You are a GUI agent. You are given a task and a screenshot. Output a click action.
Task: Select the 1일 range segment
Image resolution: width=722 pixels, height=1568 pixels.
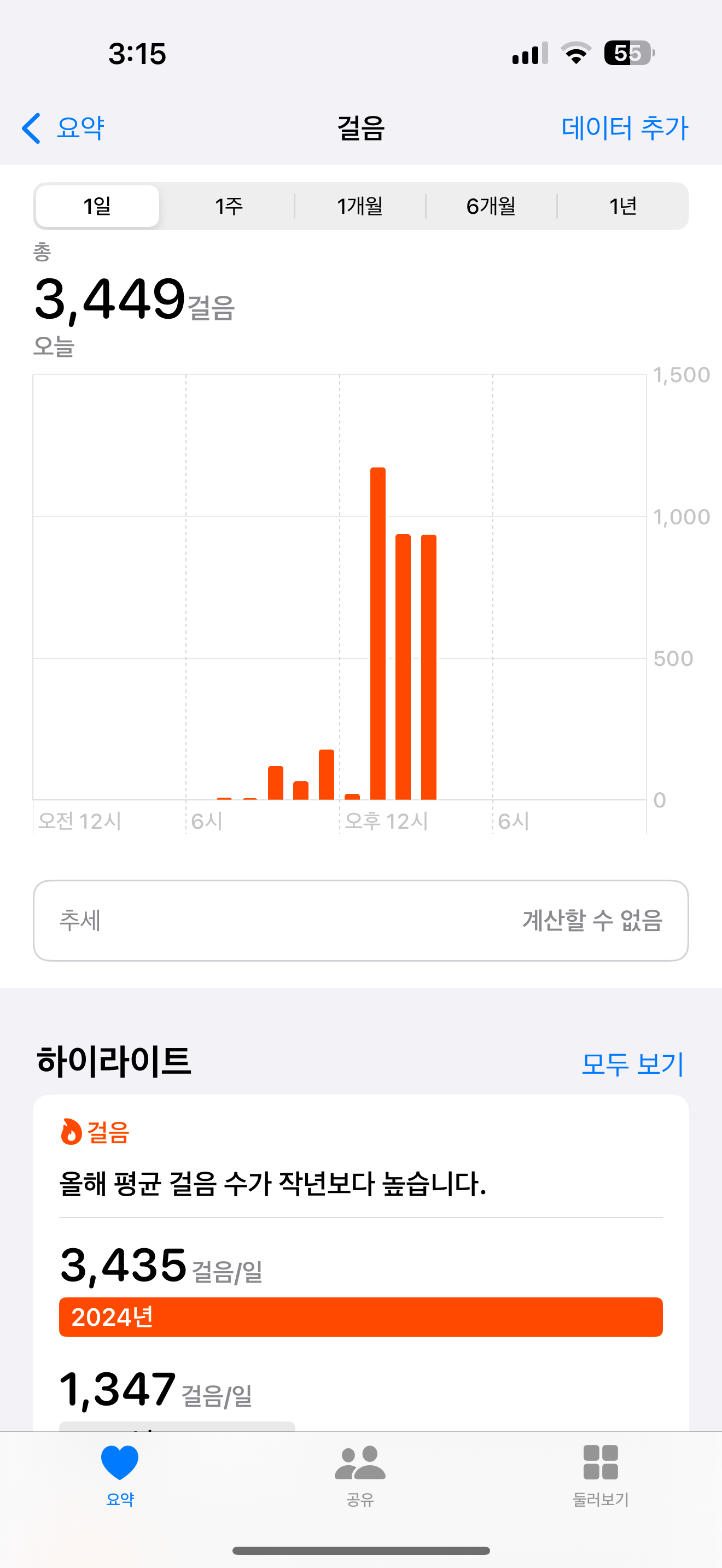[97, 206]
